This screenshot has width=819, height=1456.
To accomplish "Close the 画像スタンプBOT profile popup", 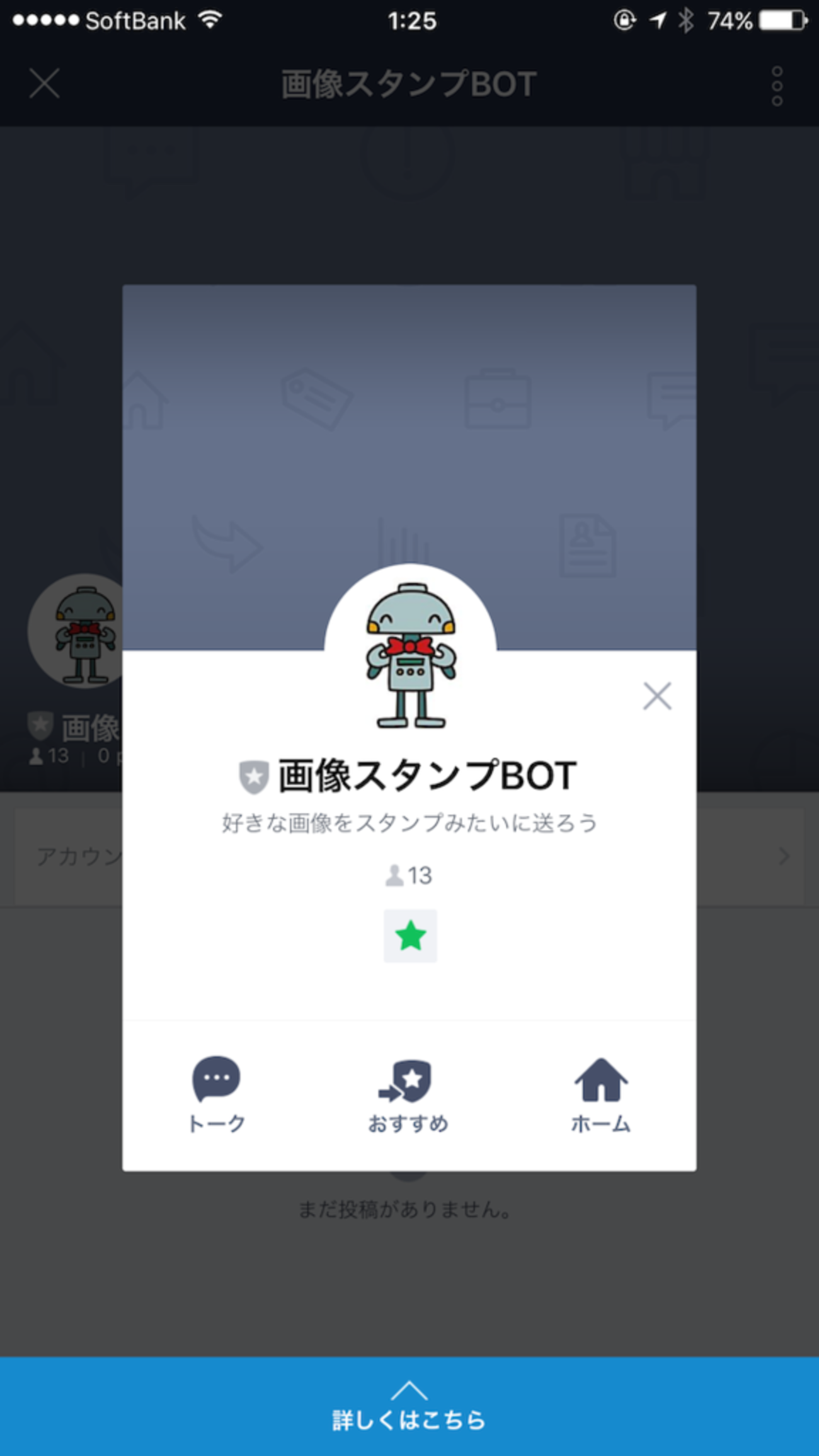I will (657, 696).
